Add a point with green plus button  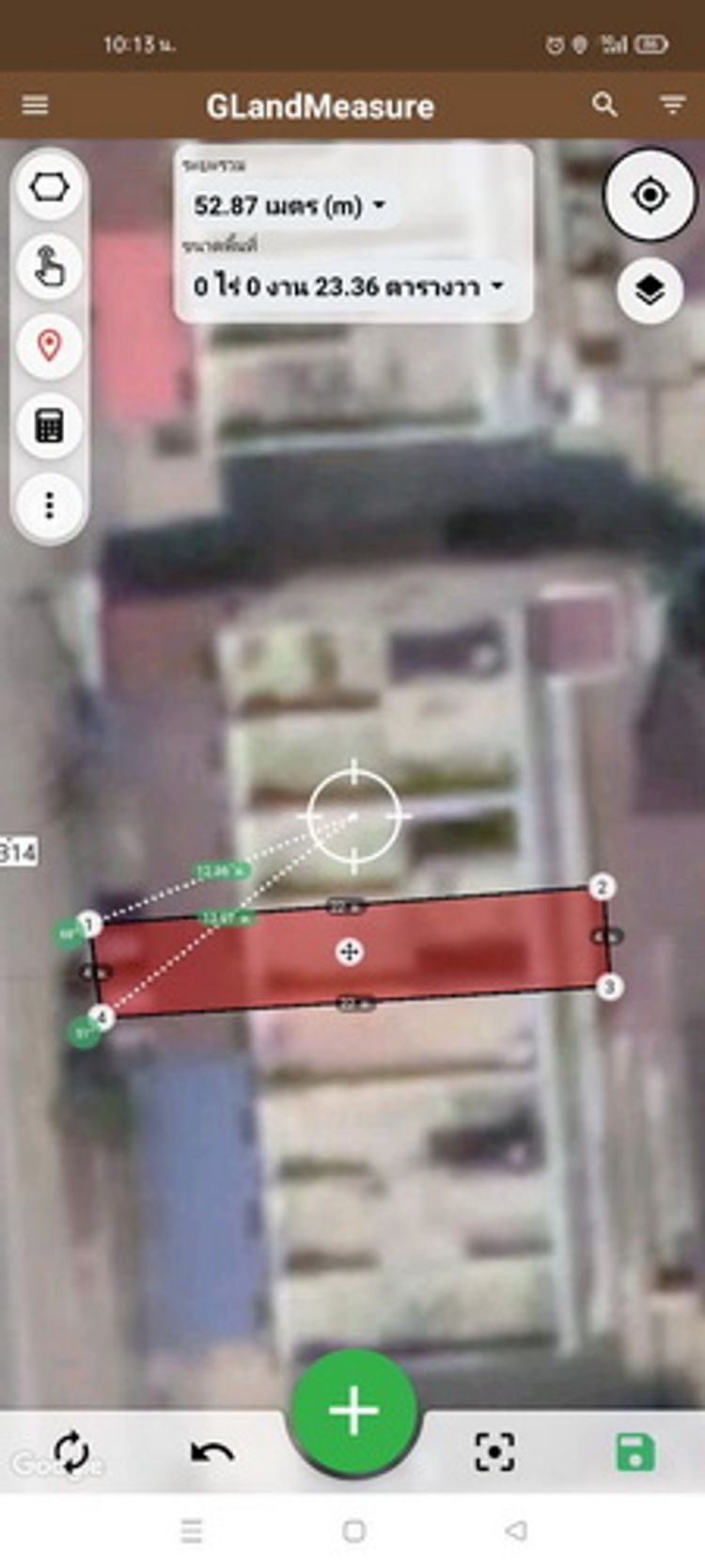[353, 1411]
